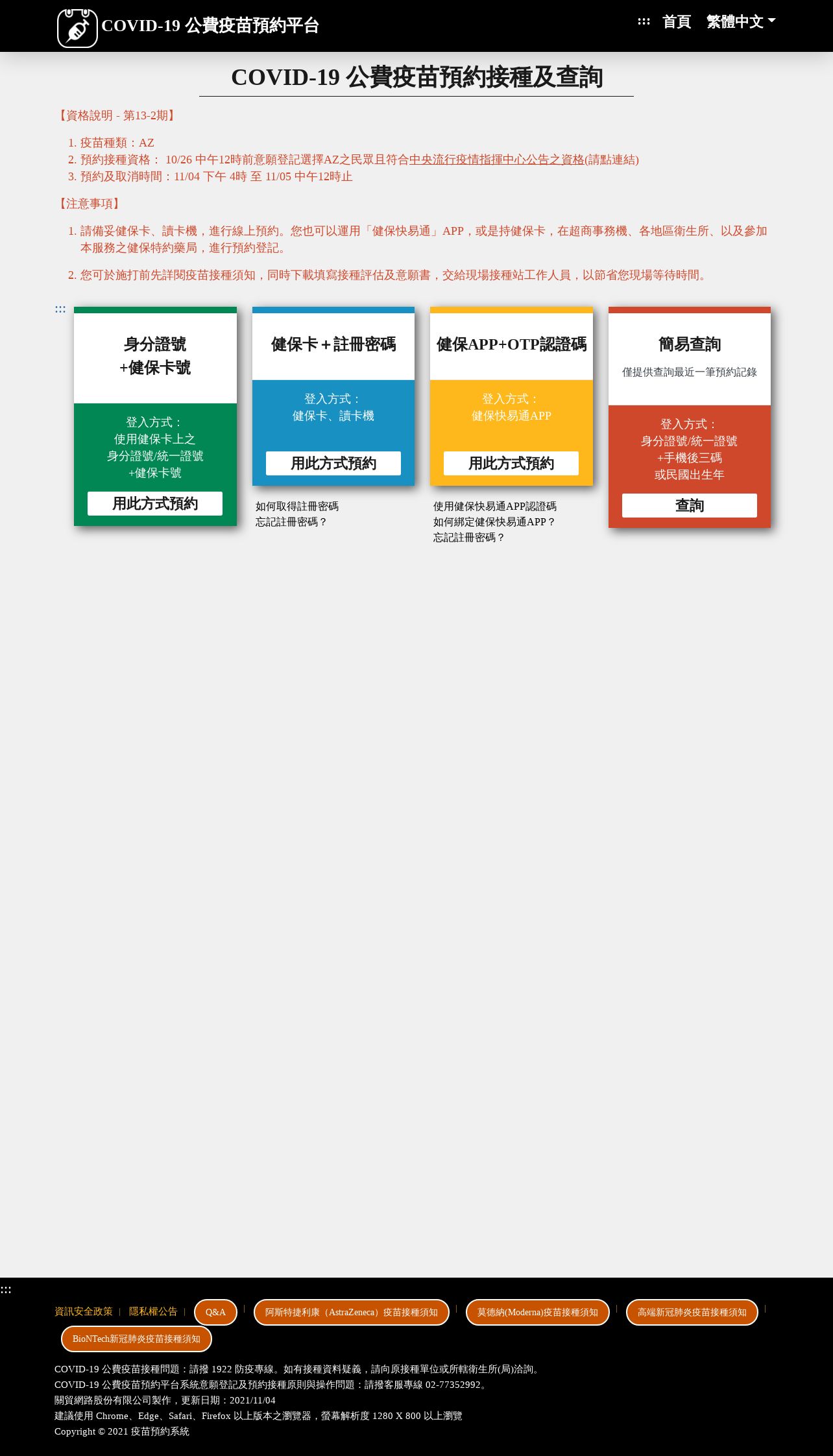
Task: Open BioNTech新冠肺炎疫苗接種須知 button
Action: tap(136, 1339)
